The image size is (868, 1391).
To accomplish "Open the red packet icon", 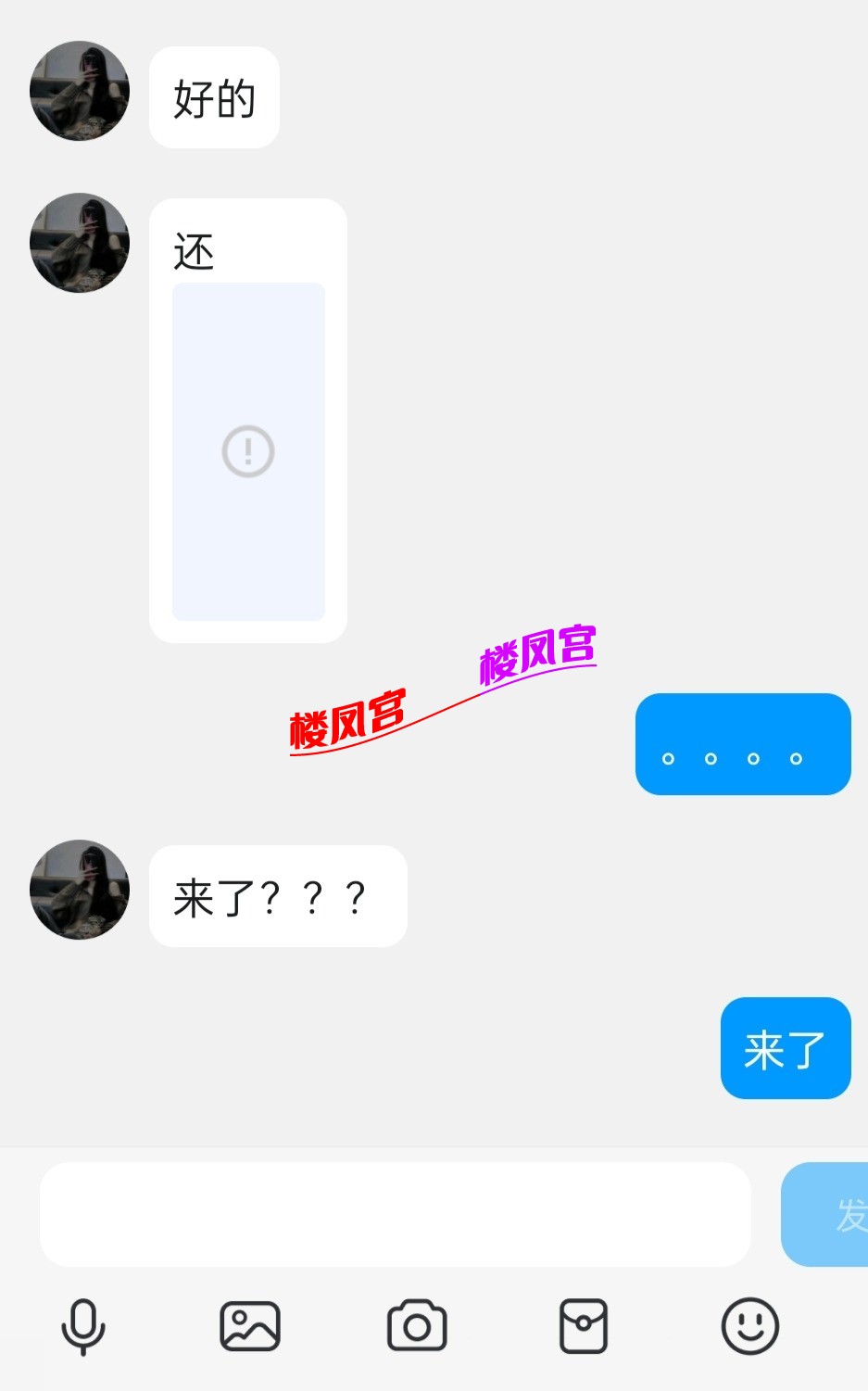I will point(584,1326).
